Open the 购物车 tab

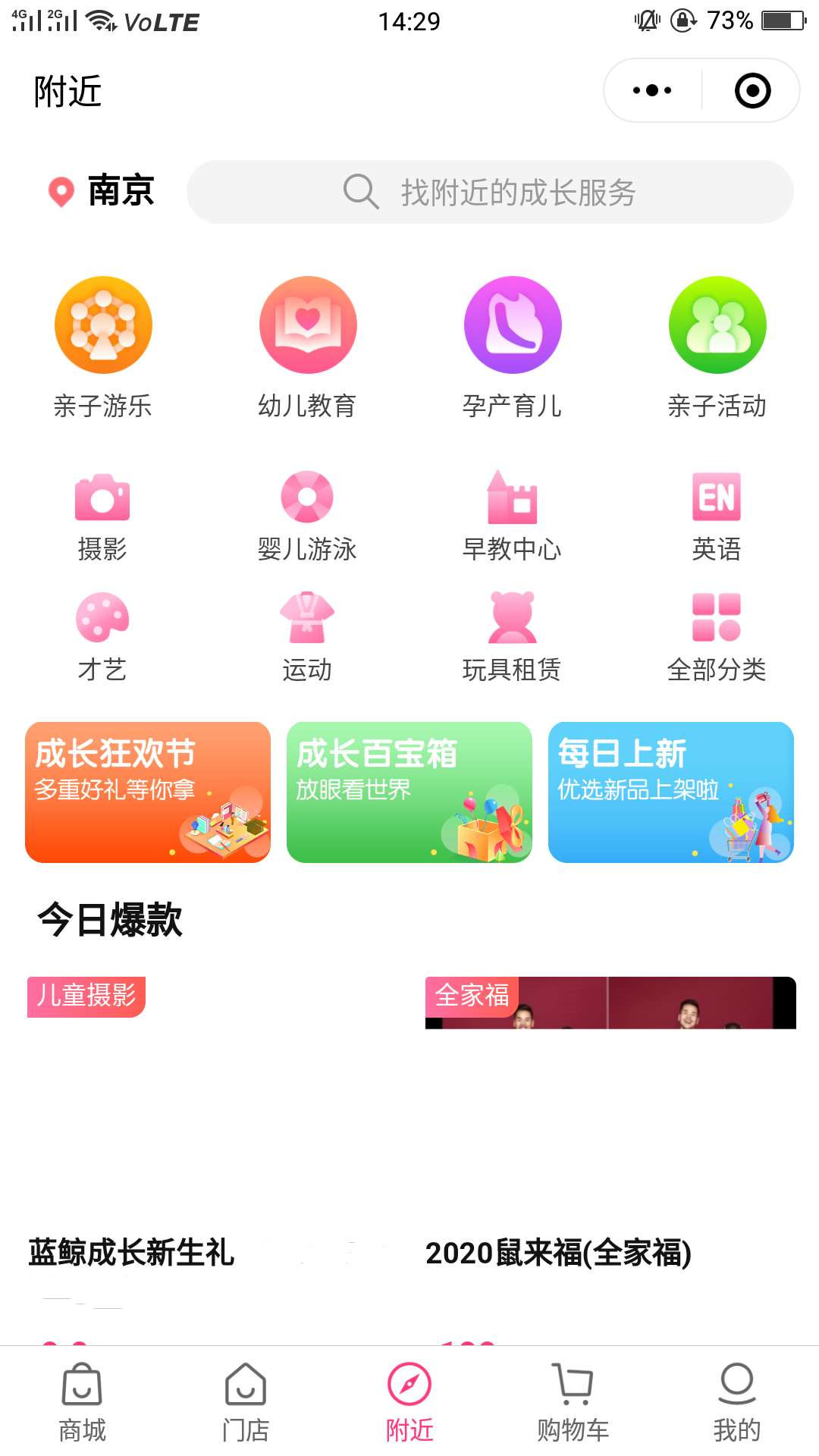pos(573,1403)
